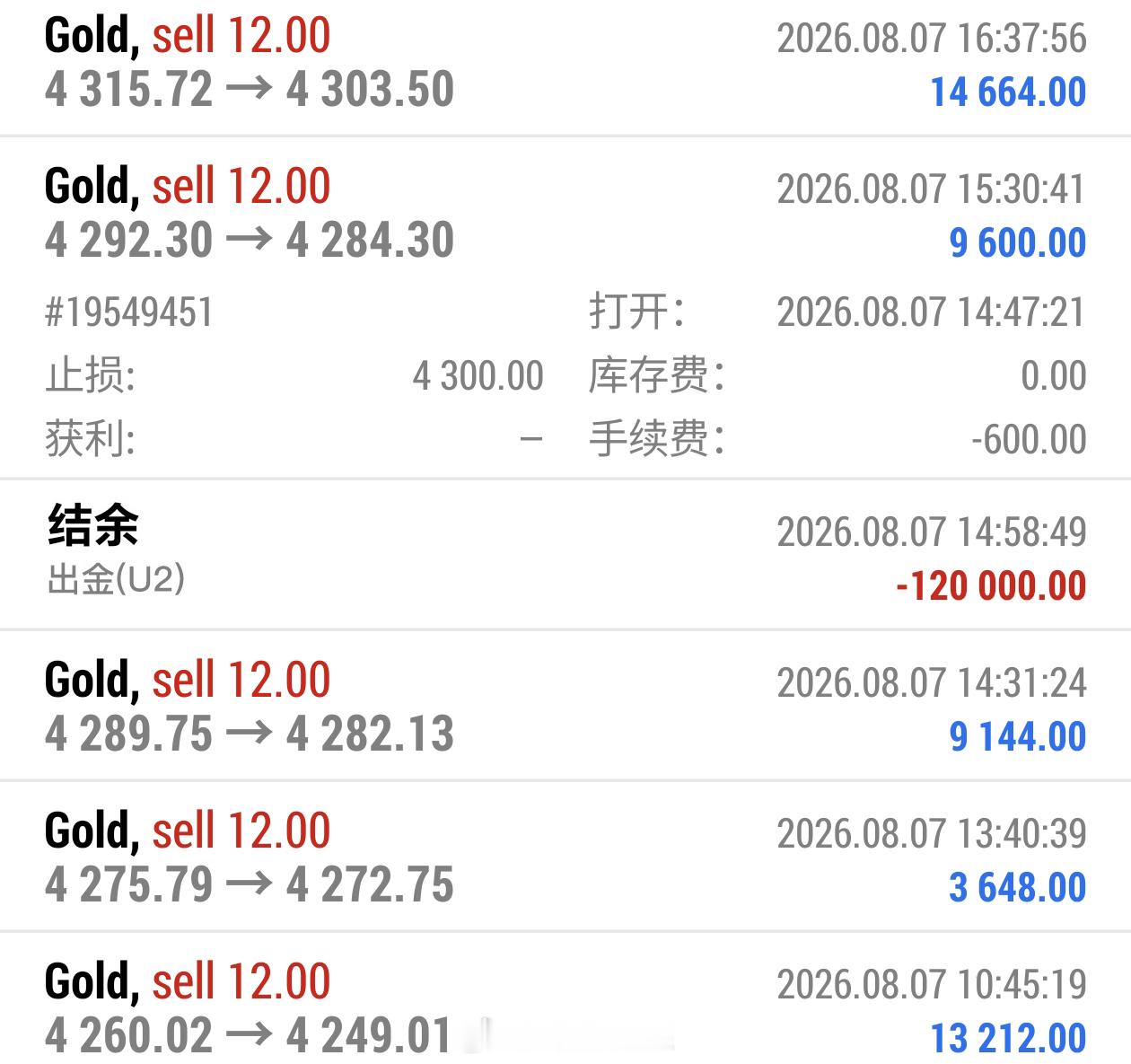The width and height of the screenshot is (1131, 1064).
Task: Expand the Gold trade with profit 9 144.00
Action: [x=565, y=706]
